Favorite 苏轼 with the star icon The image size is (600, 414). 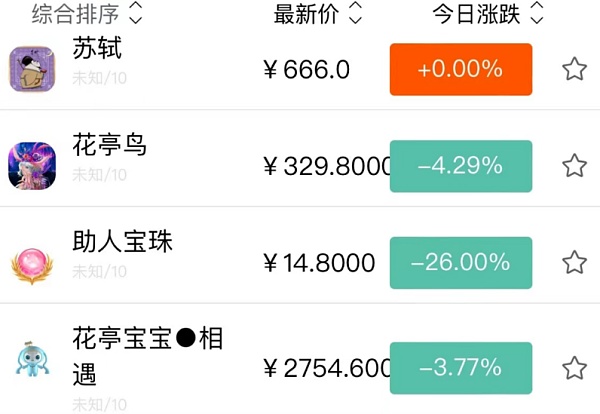(574, 69)
